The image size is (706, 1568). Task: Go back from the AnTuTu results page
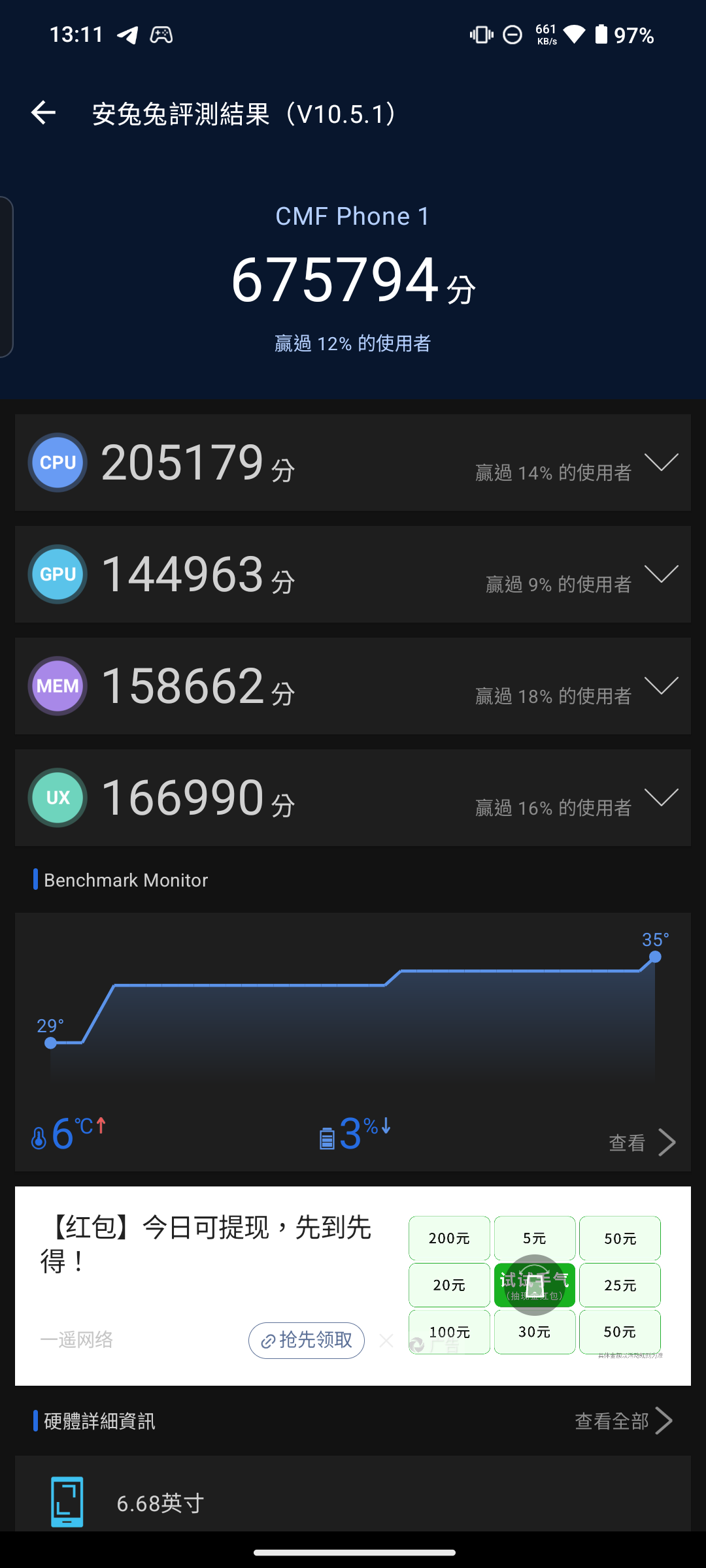tap(43, 113)
